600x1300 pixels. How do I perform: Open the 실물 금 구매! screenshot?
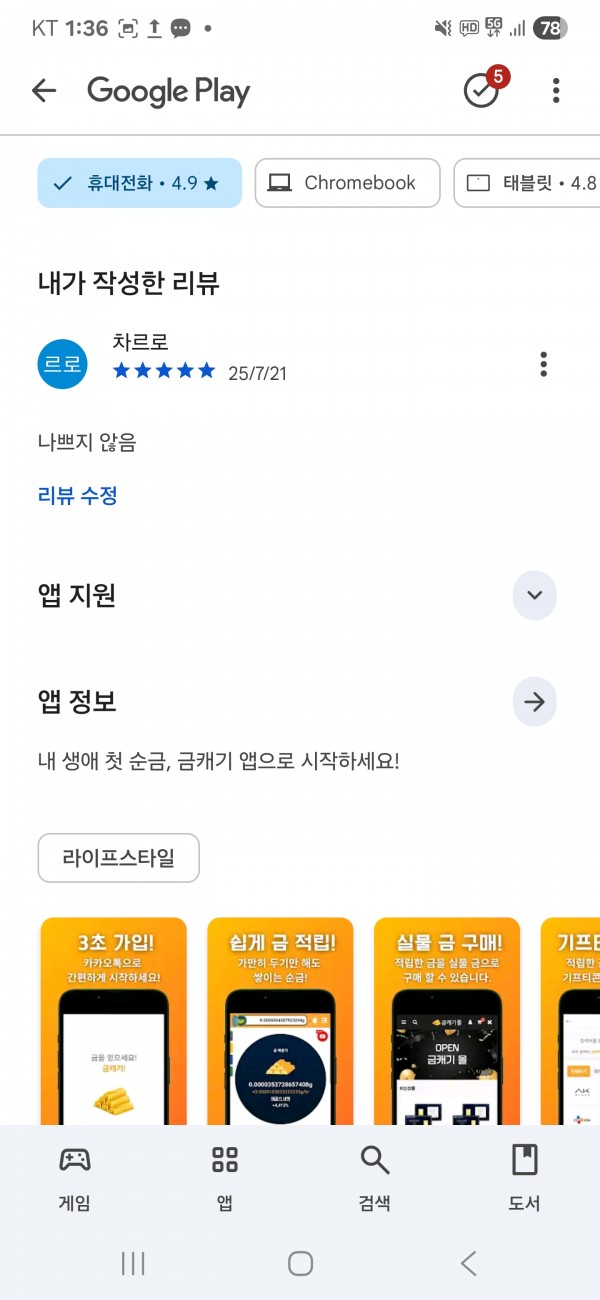coord(447,1020)
